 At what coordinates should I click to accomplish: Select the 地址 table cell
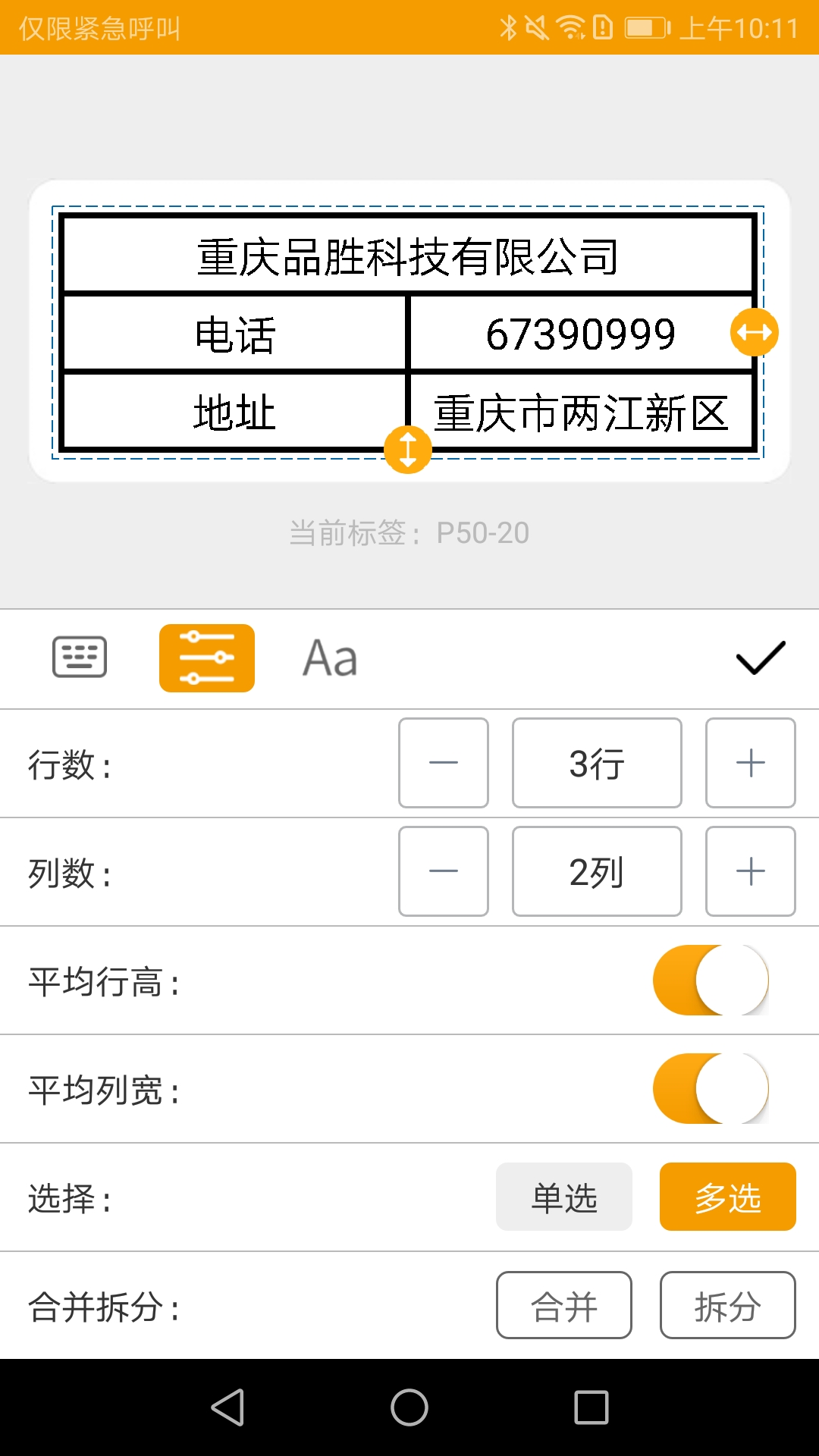[235, 413]
